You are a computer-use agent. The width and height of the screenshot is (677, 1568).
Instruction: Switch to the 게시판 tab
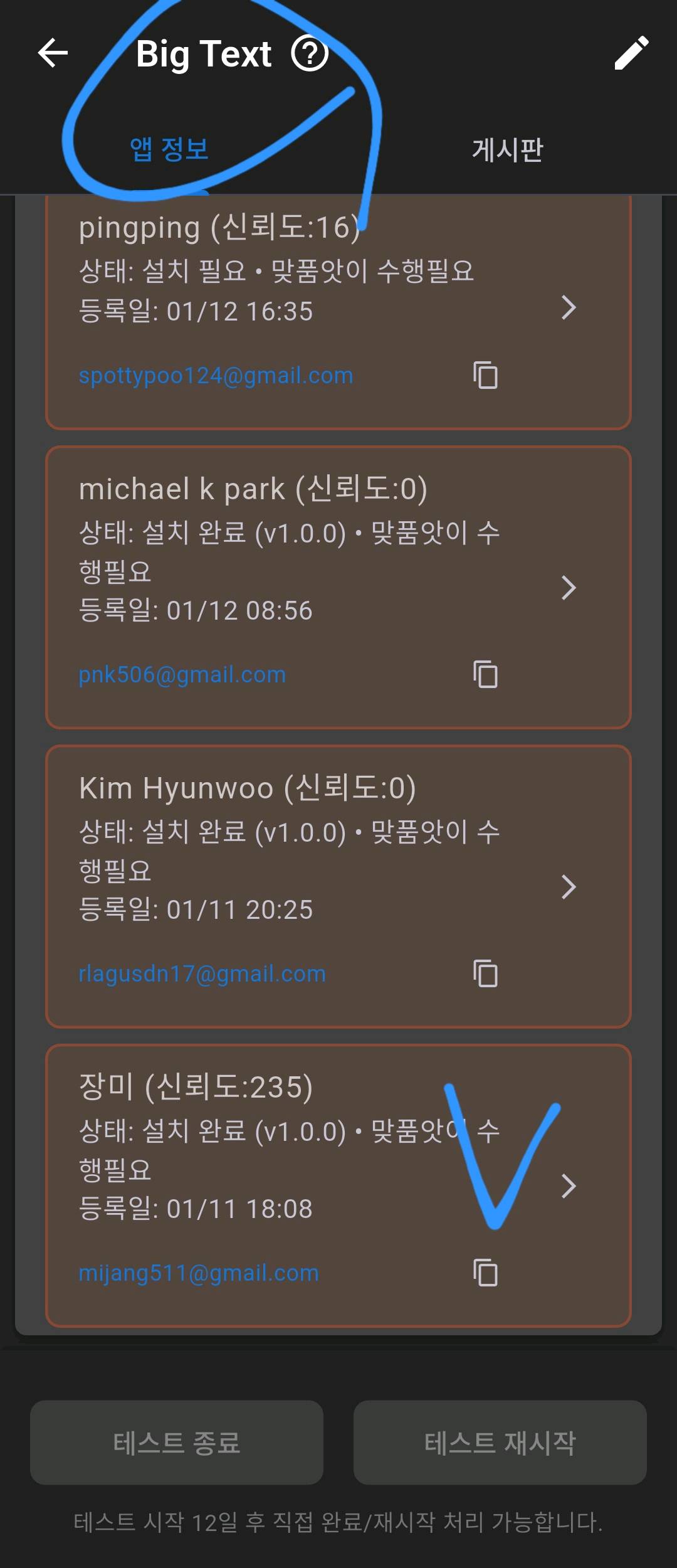pyautogui.click(x=507, y=149)
